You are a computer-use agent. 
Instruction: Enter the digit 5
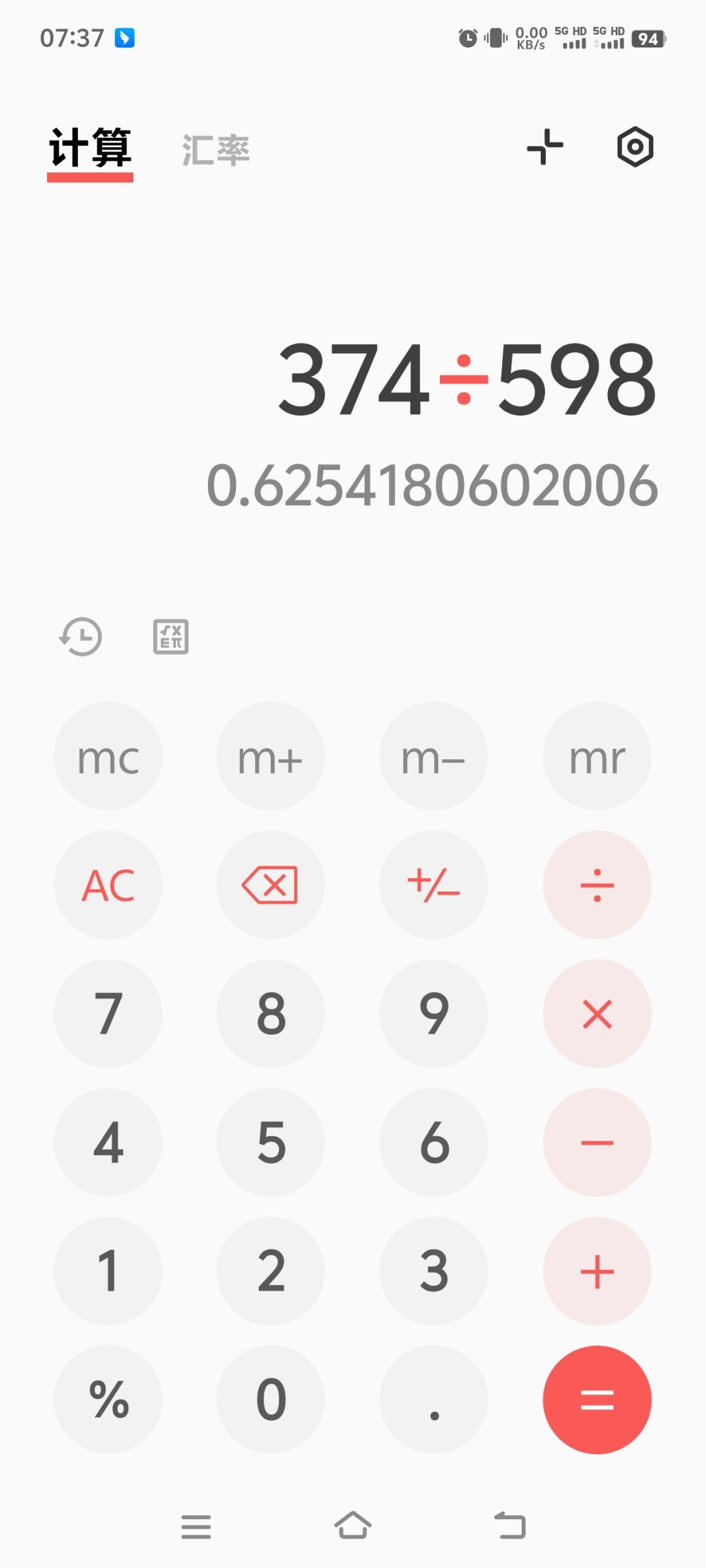(271, 1142)
